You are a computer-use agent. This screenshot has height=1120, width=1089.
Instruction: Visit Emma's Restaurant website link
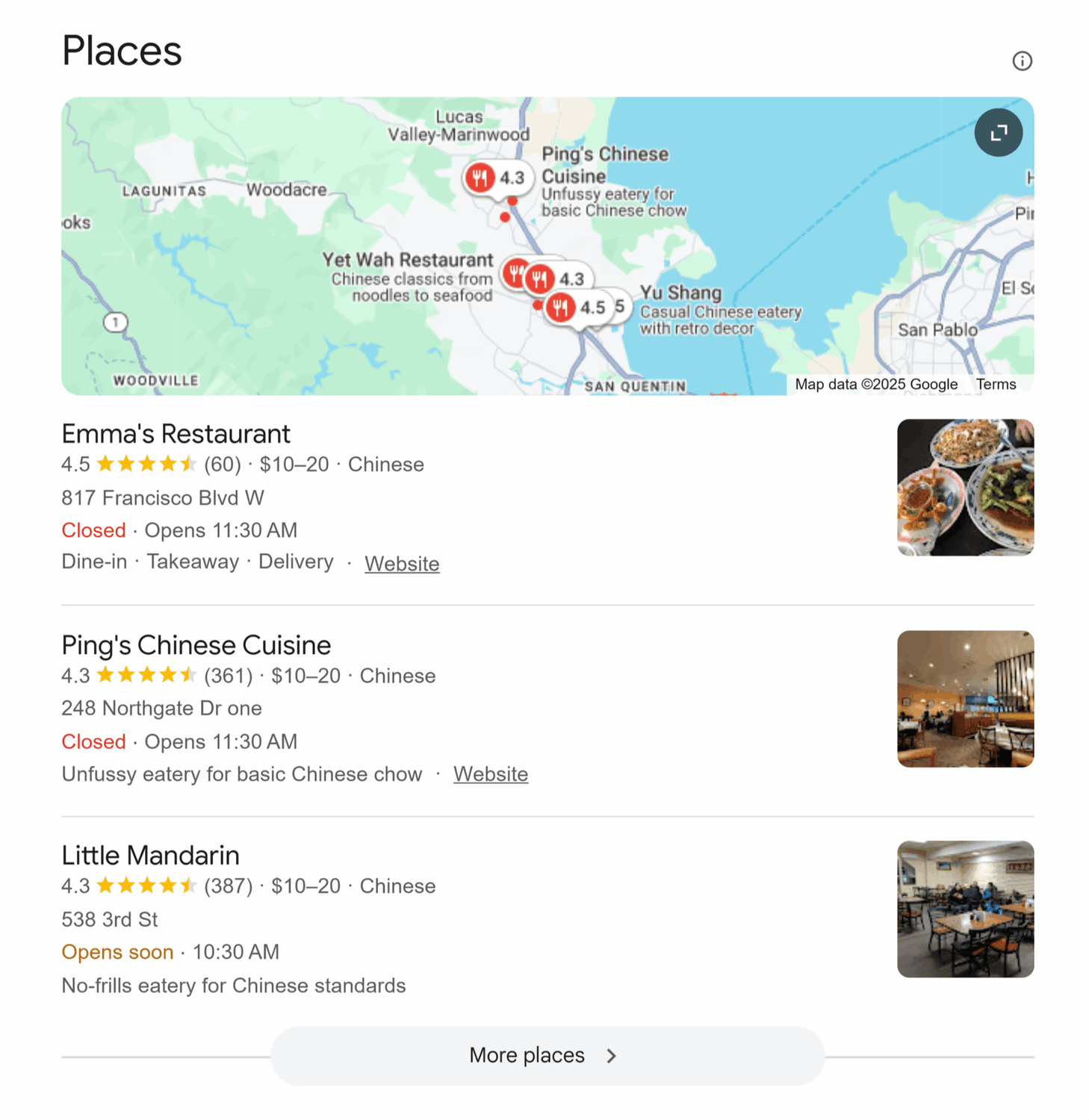pos(402,564)
